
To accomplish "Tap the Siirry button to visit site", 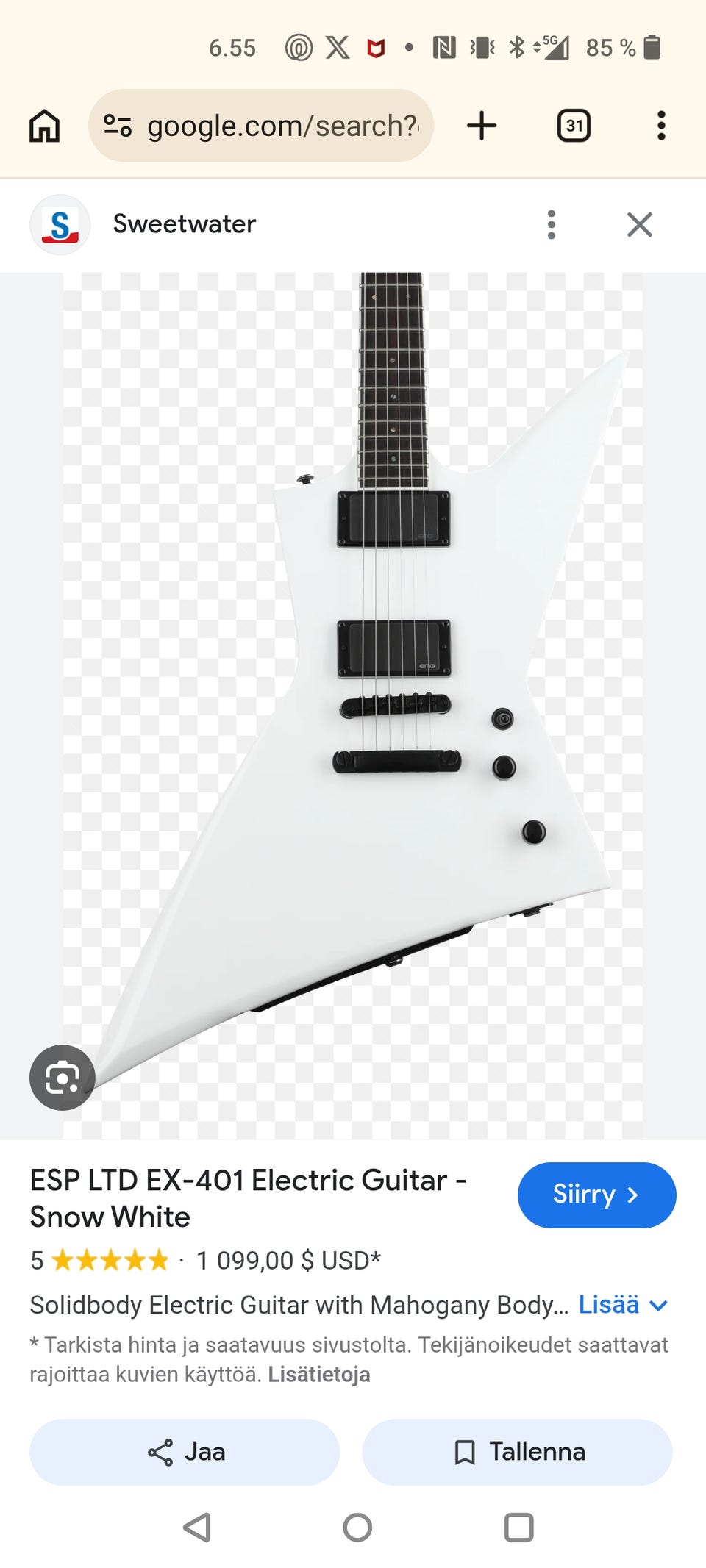I will [596, 1195].
